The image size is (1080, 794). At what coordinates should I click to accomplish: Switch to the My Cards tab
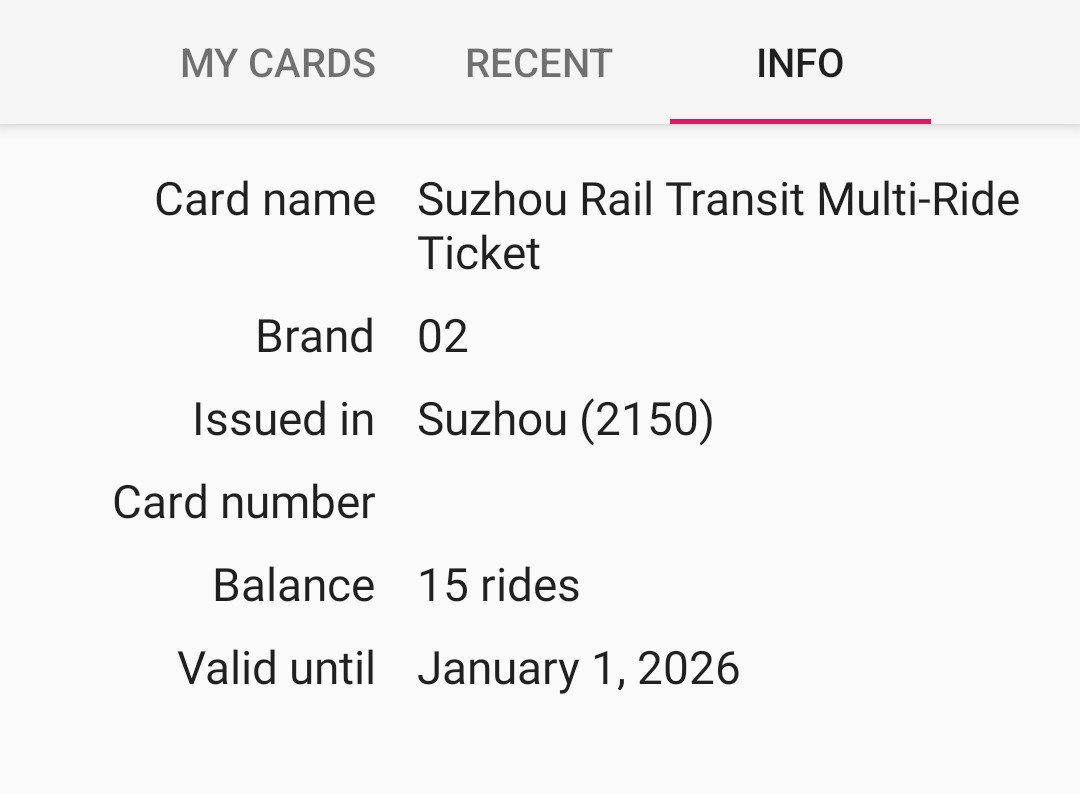278,64
